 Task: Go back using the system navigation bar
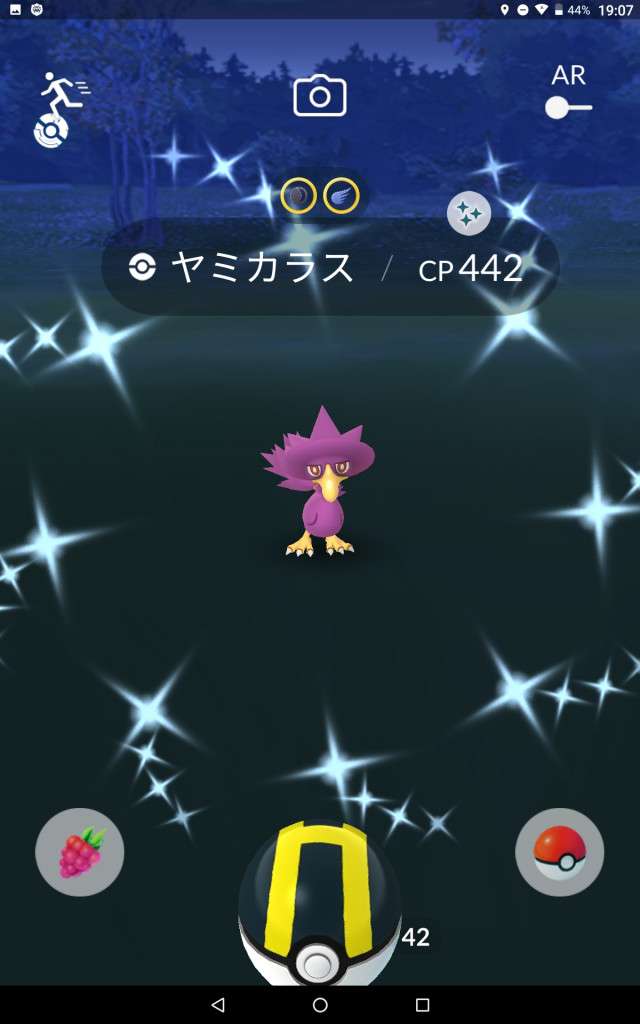pos(218,1004)
